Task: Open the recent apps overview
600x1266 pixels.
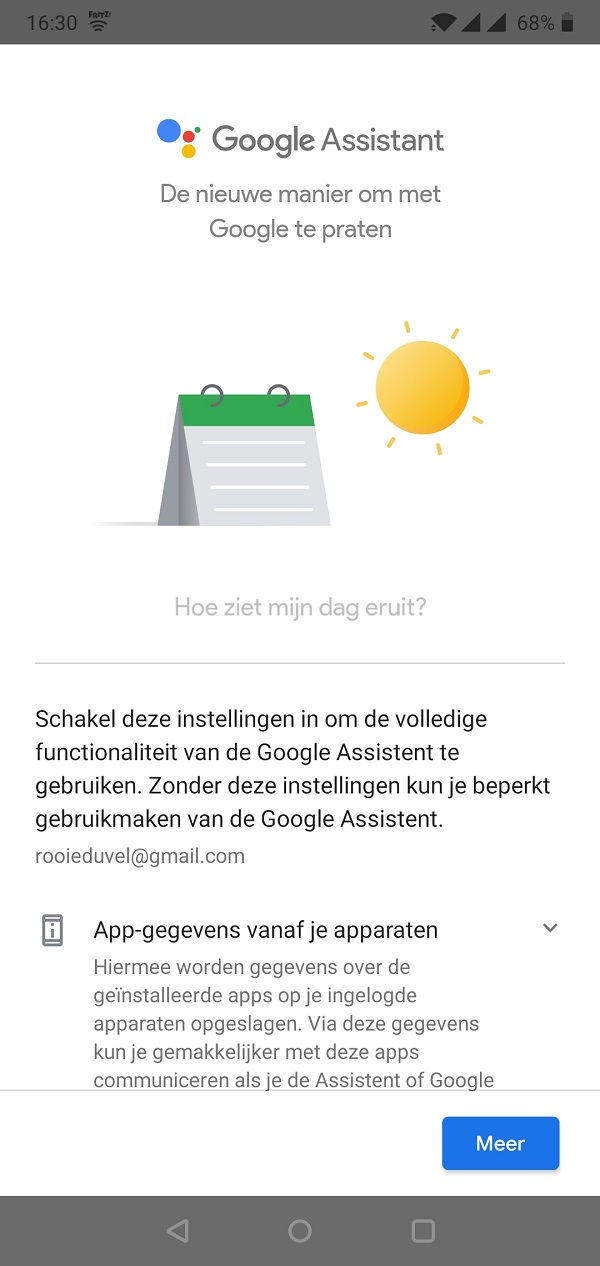Action: [423, 1231]
